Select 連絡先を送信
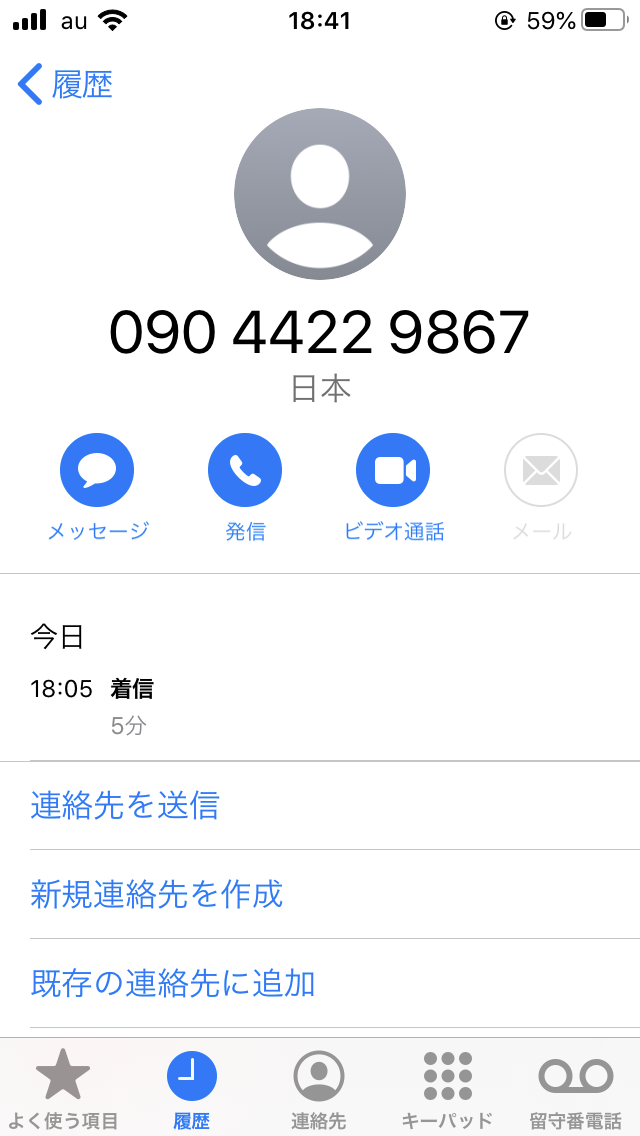This screenshot has height=1136, width=640. tap(125, 805)
